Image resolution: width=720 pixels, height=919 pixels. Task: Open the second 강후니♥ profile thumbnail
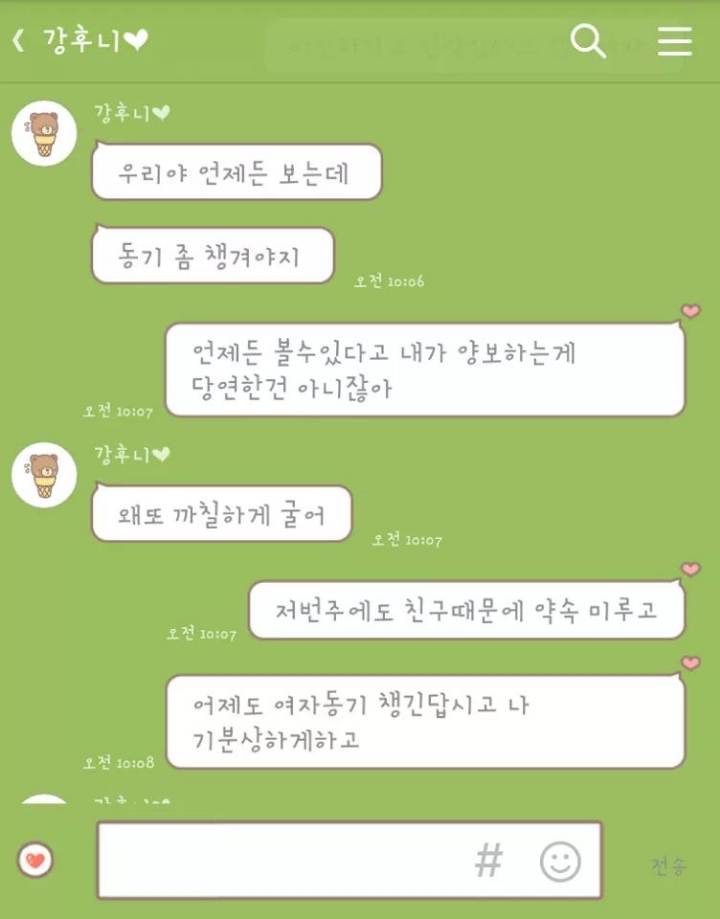click(43, 475)
